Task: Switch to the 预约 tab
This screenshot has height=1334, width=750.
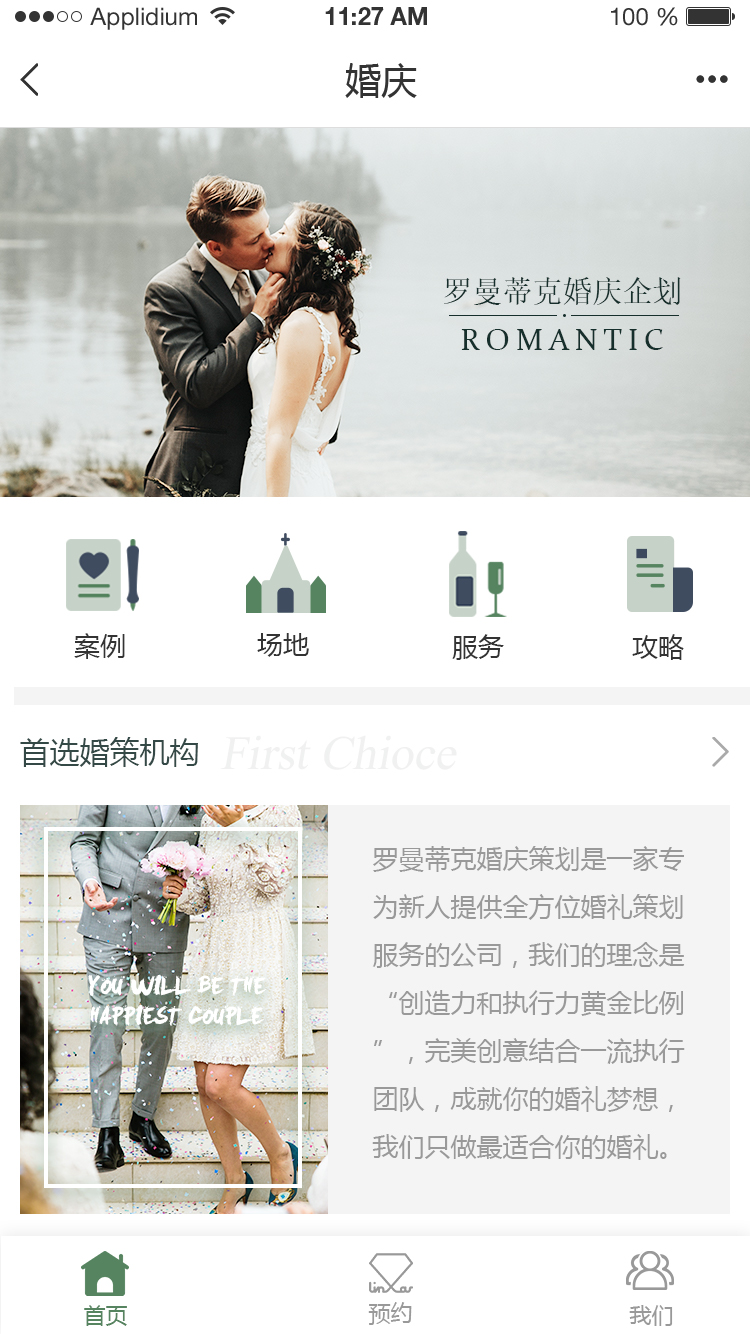Action: coord(390,1288)
